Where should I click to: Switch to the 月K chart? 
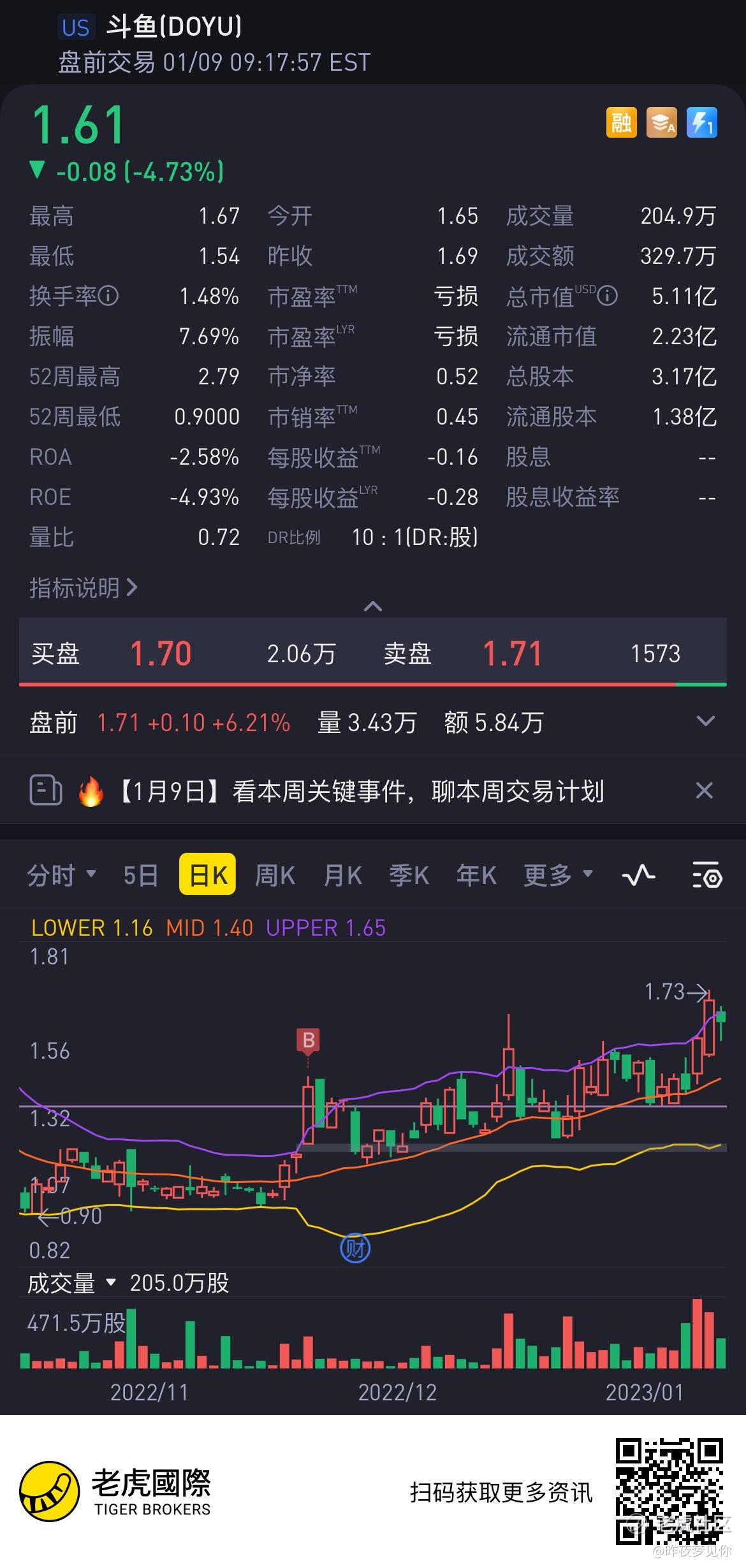342,875
